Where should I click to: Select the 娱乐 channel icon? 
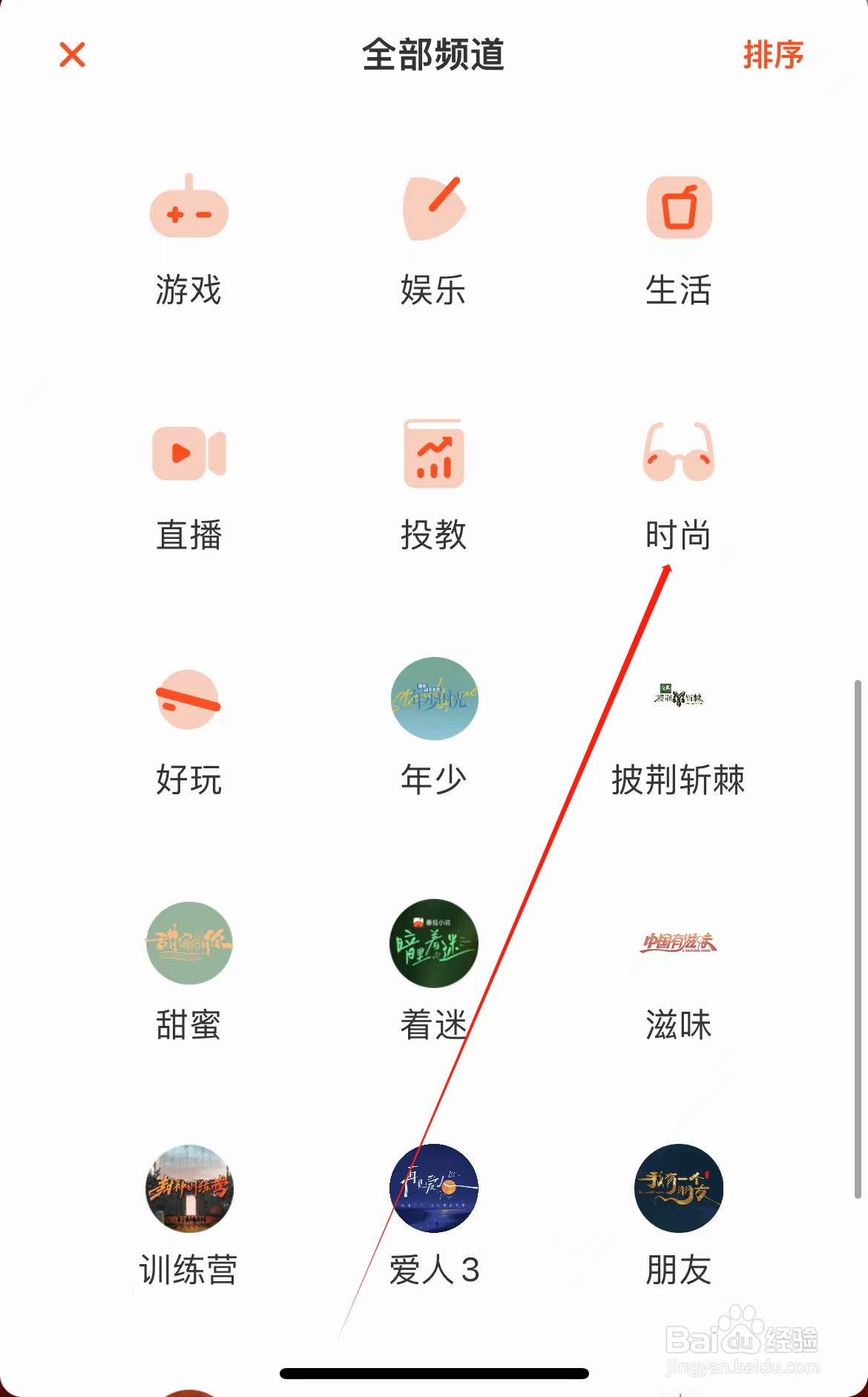pyautogui.click(x=433, y=212)
